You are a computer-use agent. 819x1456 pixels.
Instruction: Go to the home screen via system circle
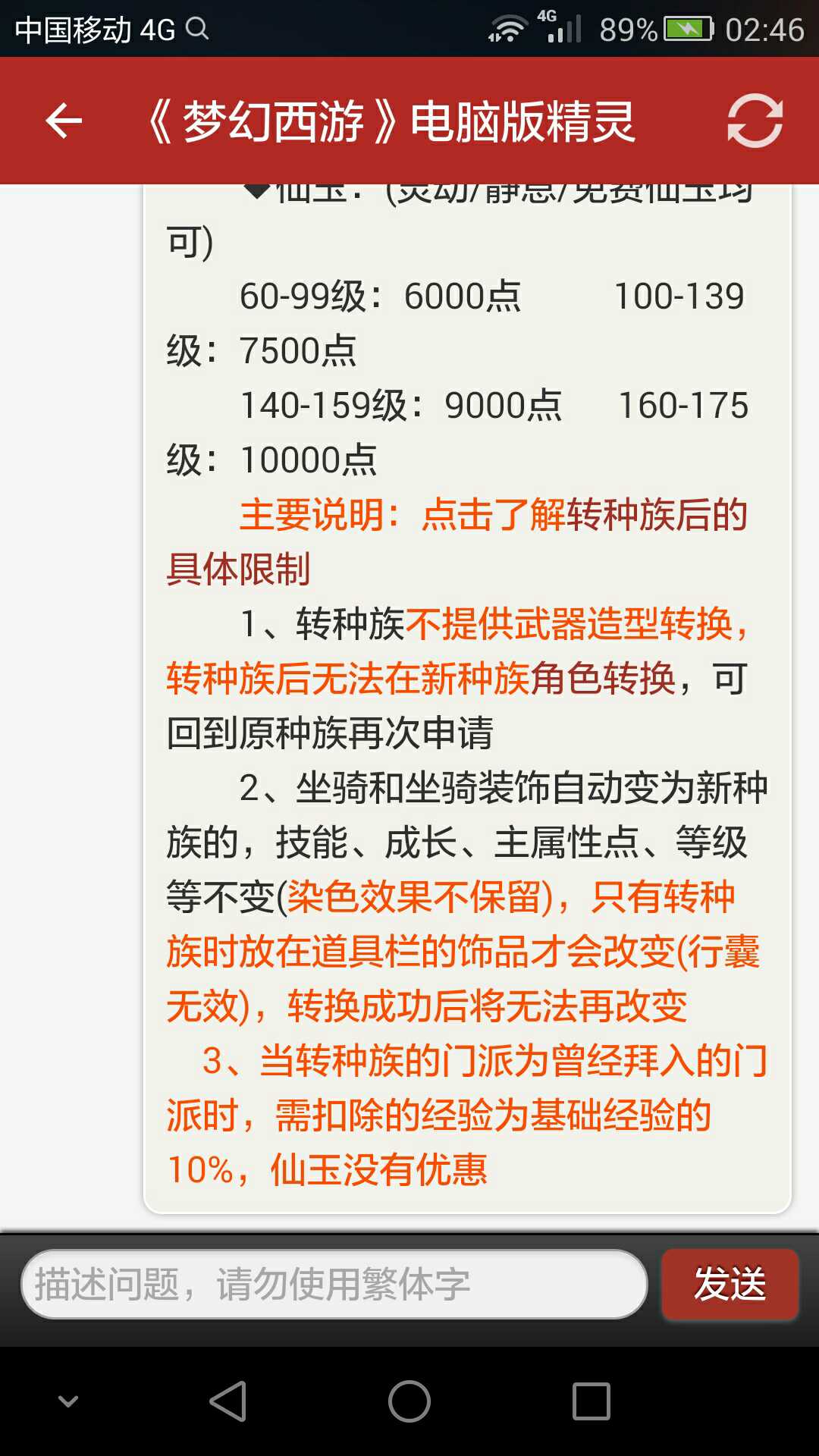point(409,1401)
